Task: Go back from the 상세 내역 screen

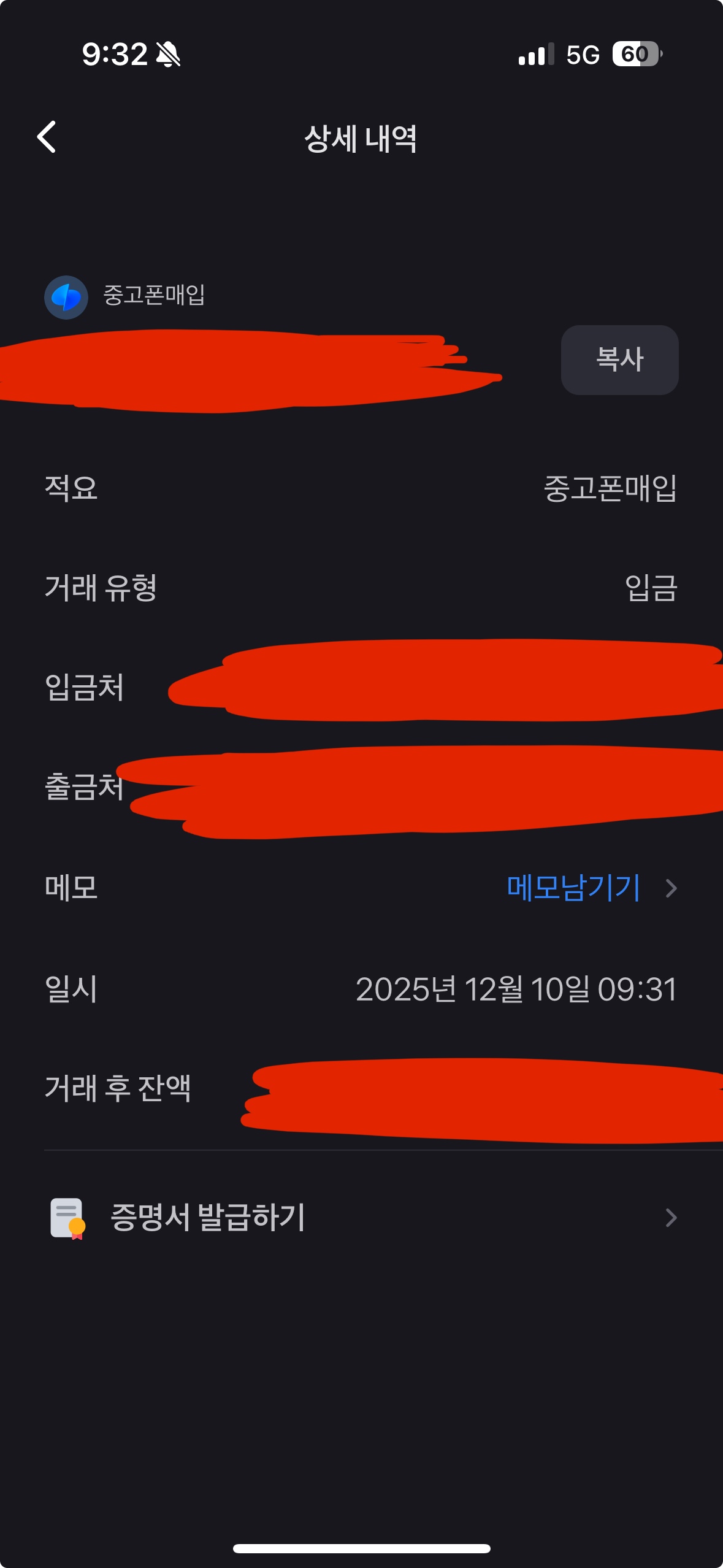Action: (47, 137)
